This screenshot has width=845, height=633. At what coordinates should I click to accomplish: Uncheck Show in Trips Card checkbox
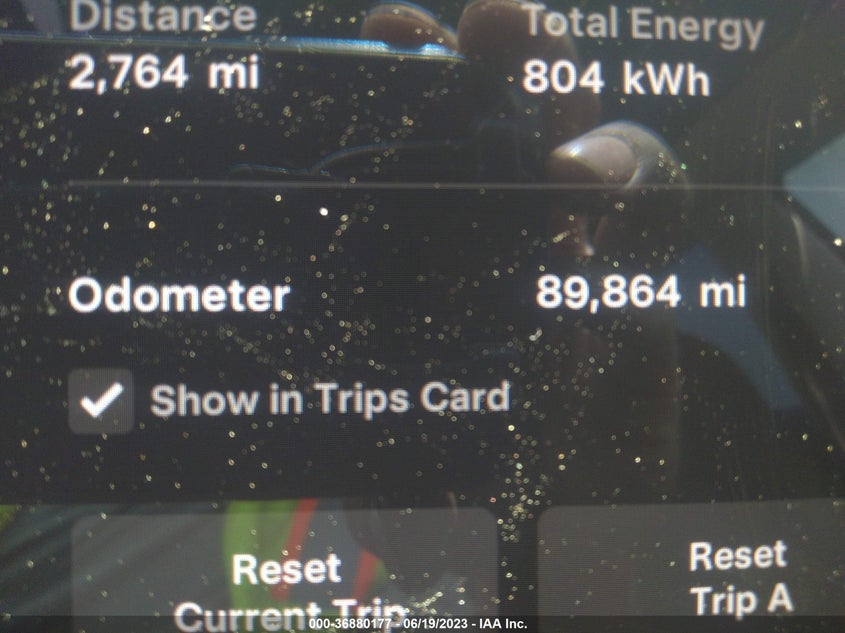click(x=101, y=401)
